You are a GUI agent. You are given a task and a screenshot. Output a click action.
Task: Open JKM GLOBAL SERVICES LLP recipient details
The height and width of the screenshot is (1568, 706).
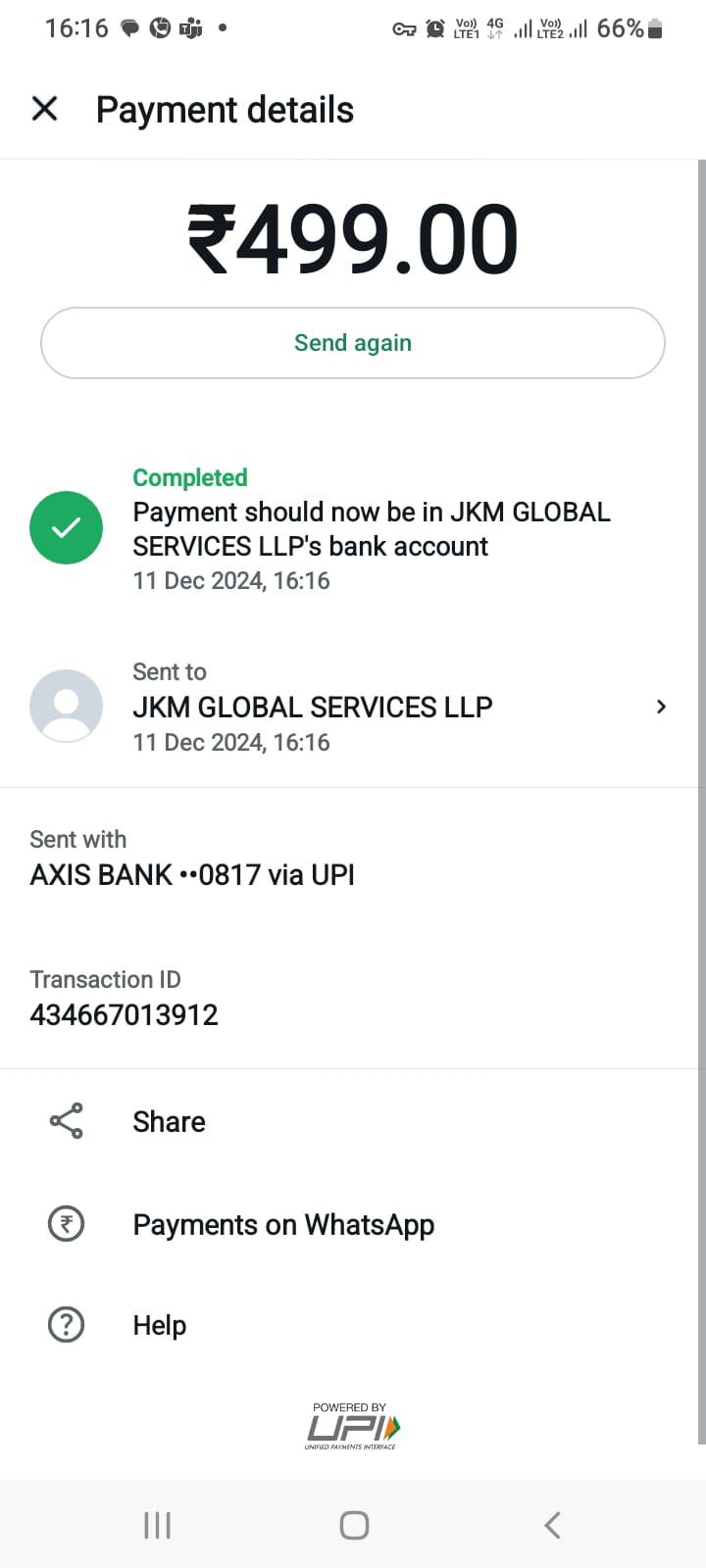353,707
